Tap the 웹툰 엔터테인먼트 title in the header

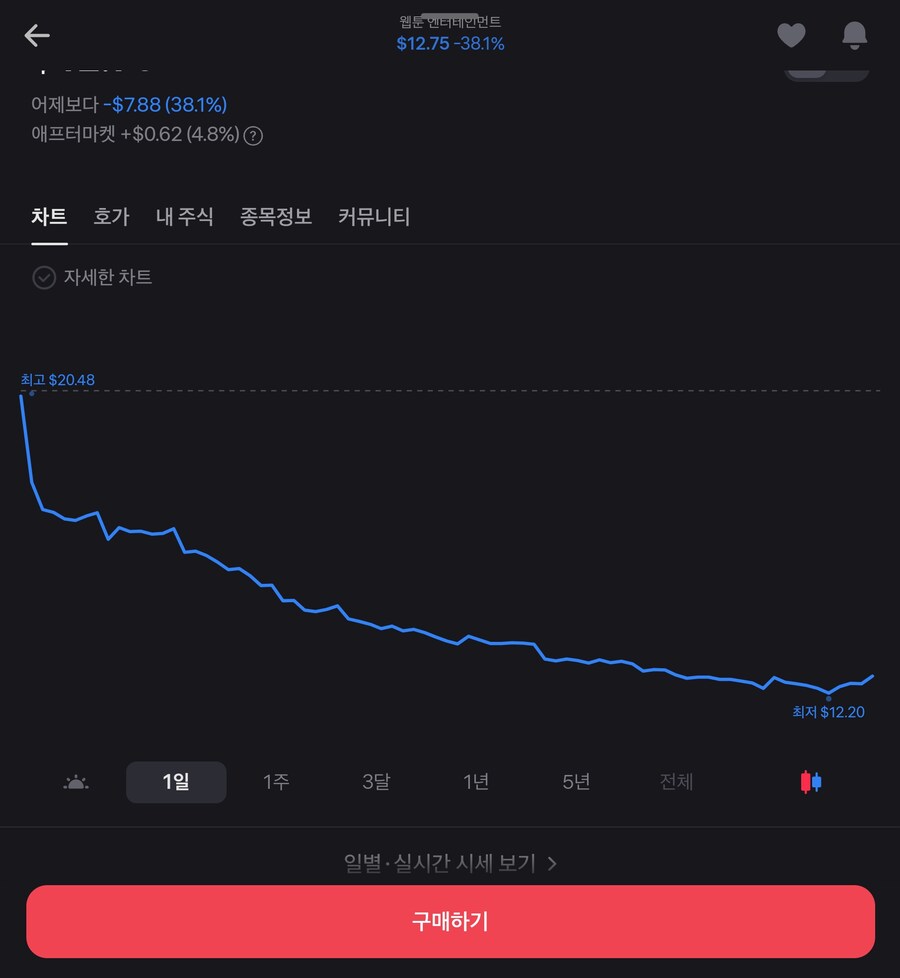[449, 21]
